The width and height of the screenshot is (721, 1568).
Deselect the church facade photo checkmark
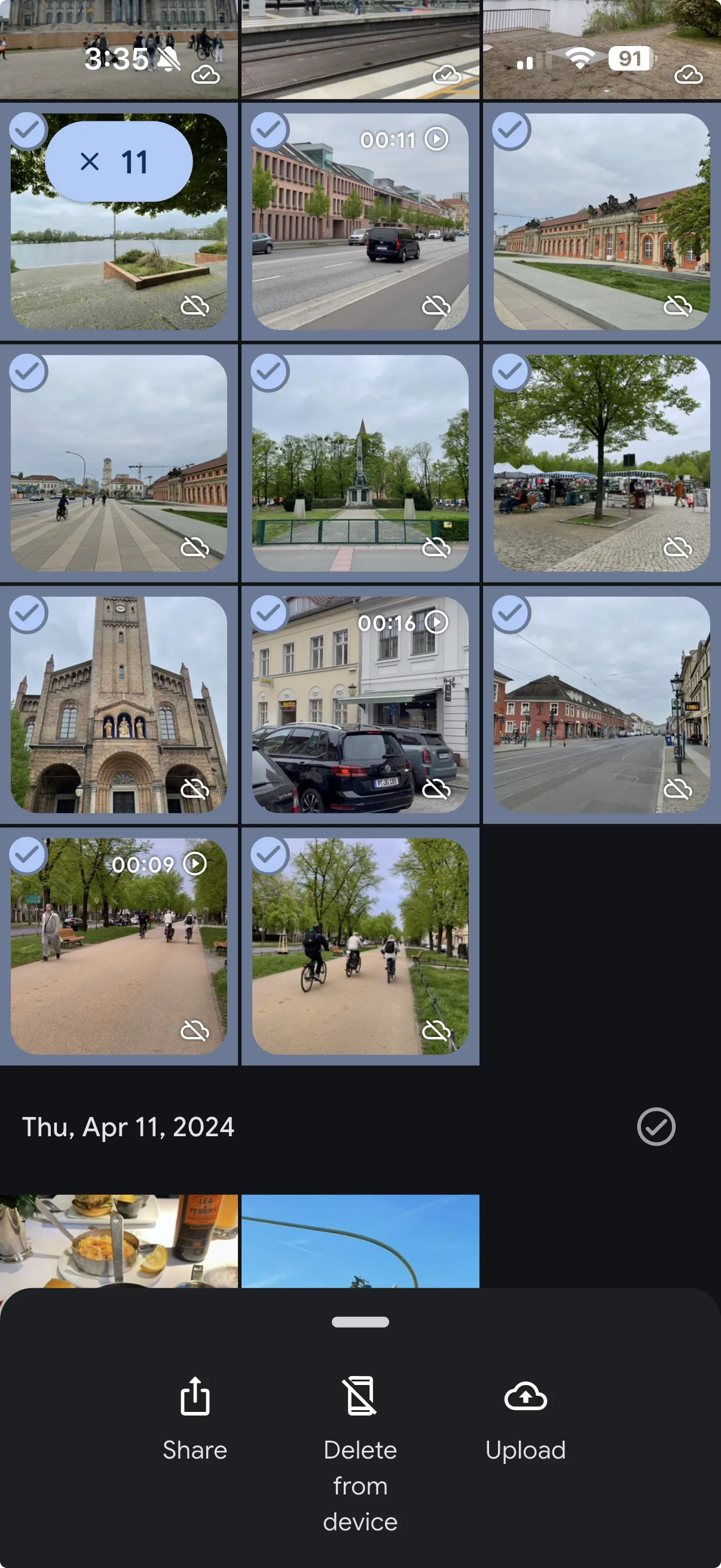[x=28, y=614]
